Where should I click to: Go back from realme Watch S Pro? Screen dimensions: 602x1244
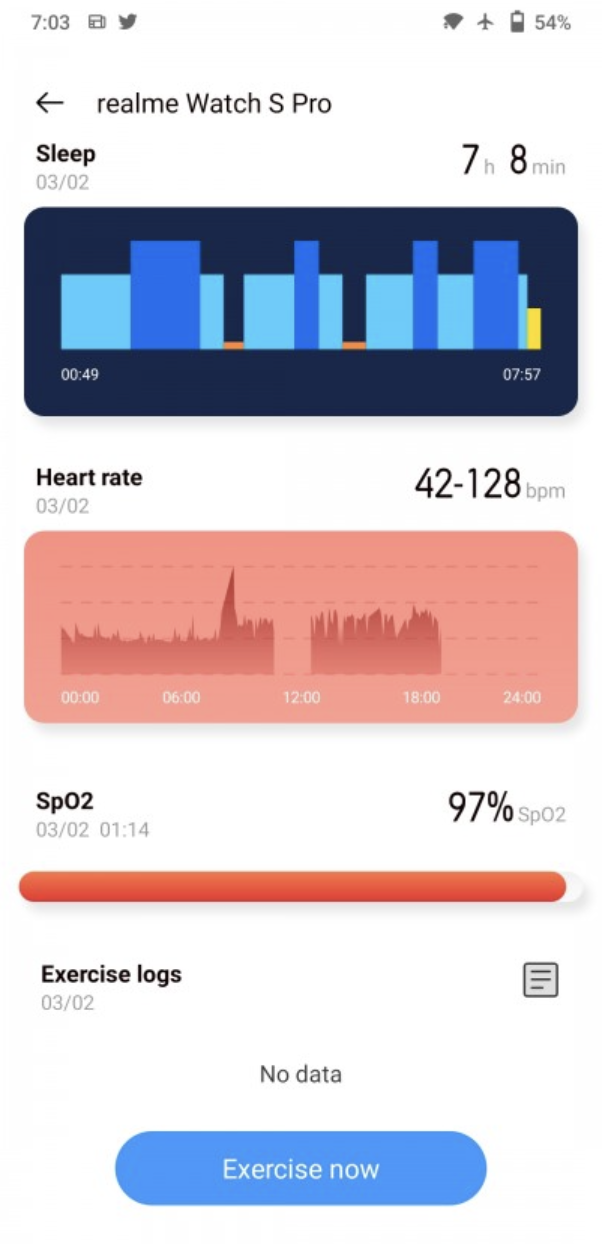[x=49, y=103]
